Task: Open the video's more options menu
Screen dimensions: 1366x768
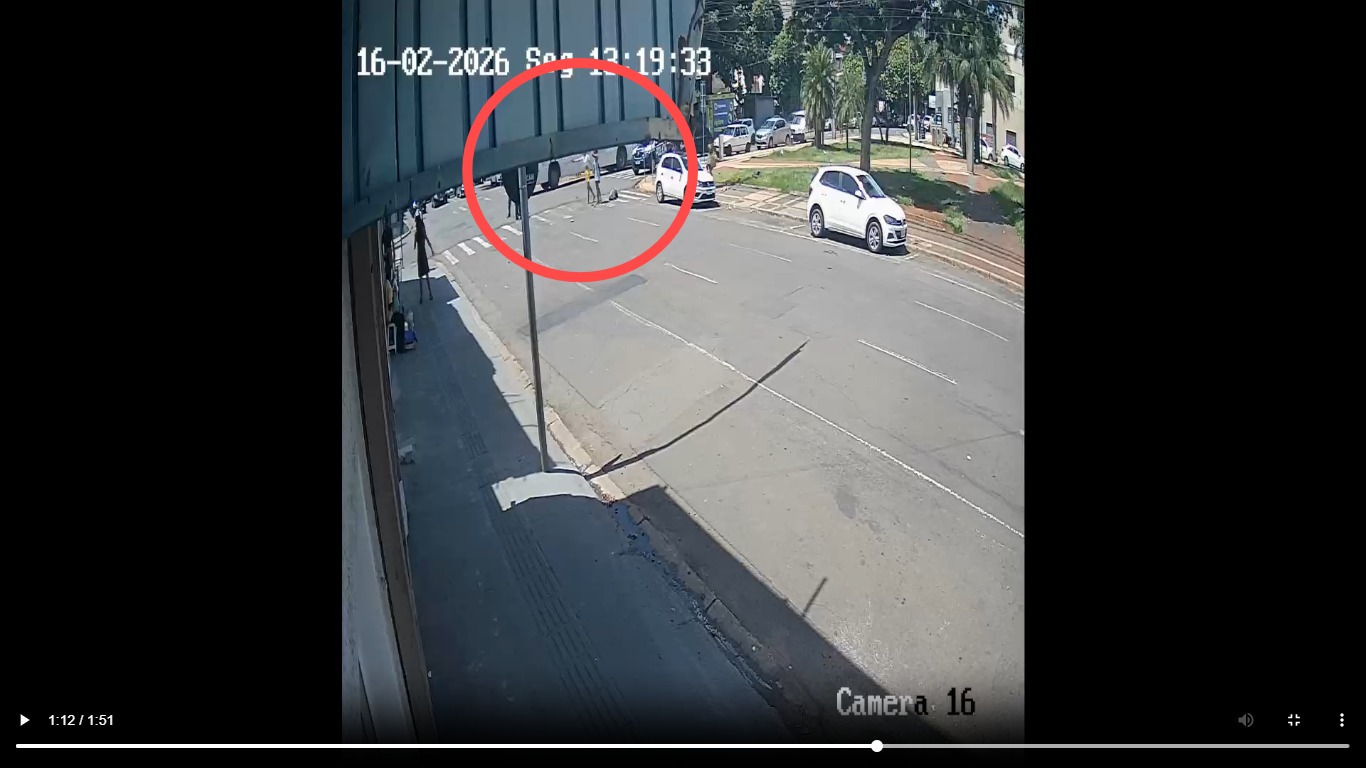Action: [x=1342, y=720]
